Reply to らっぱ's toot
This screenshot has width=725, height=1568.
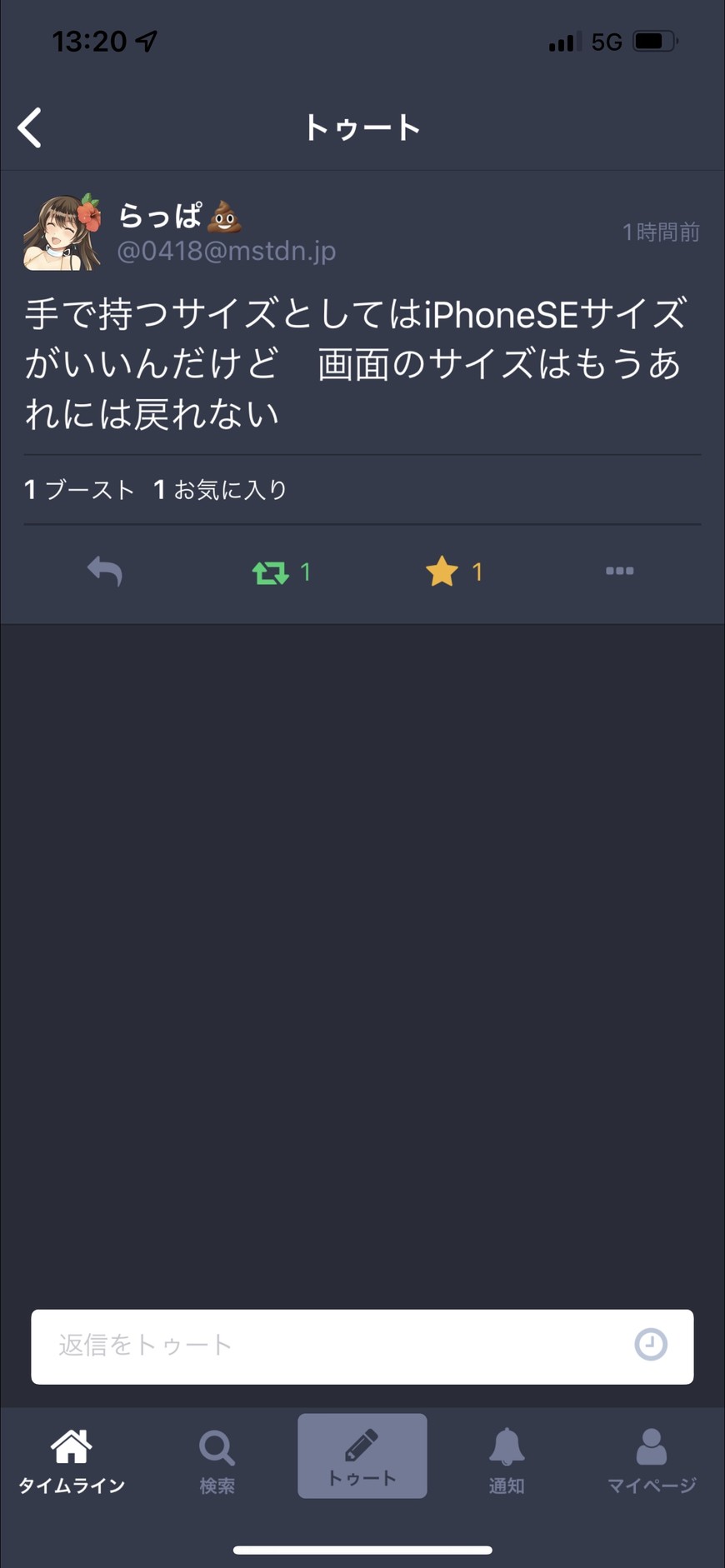click(105, 572)
